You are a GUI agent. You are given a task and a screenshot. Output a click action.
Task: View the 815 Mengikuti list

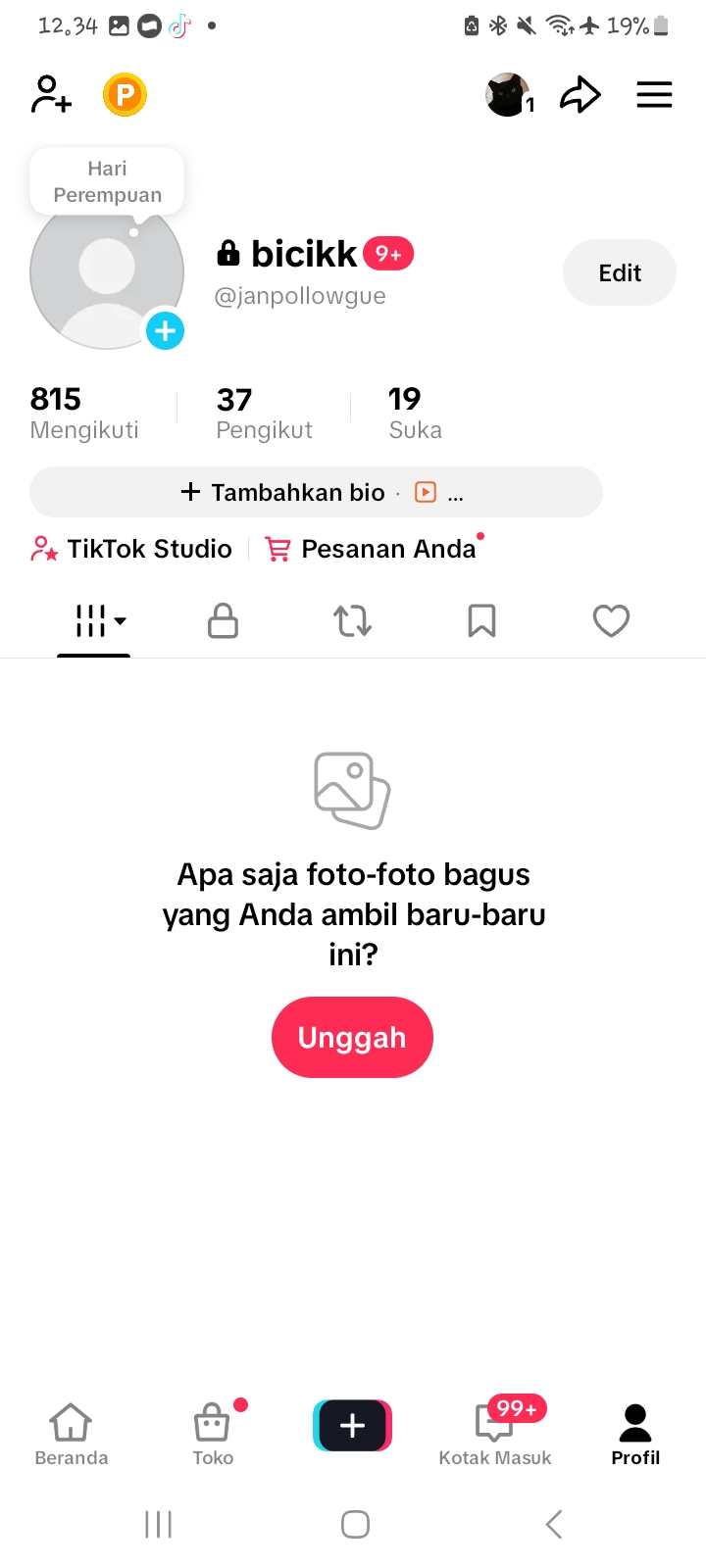(84, 413)
